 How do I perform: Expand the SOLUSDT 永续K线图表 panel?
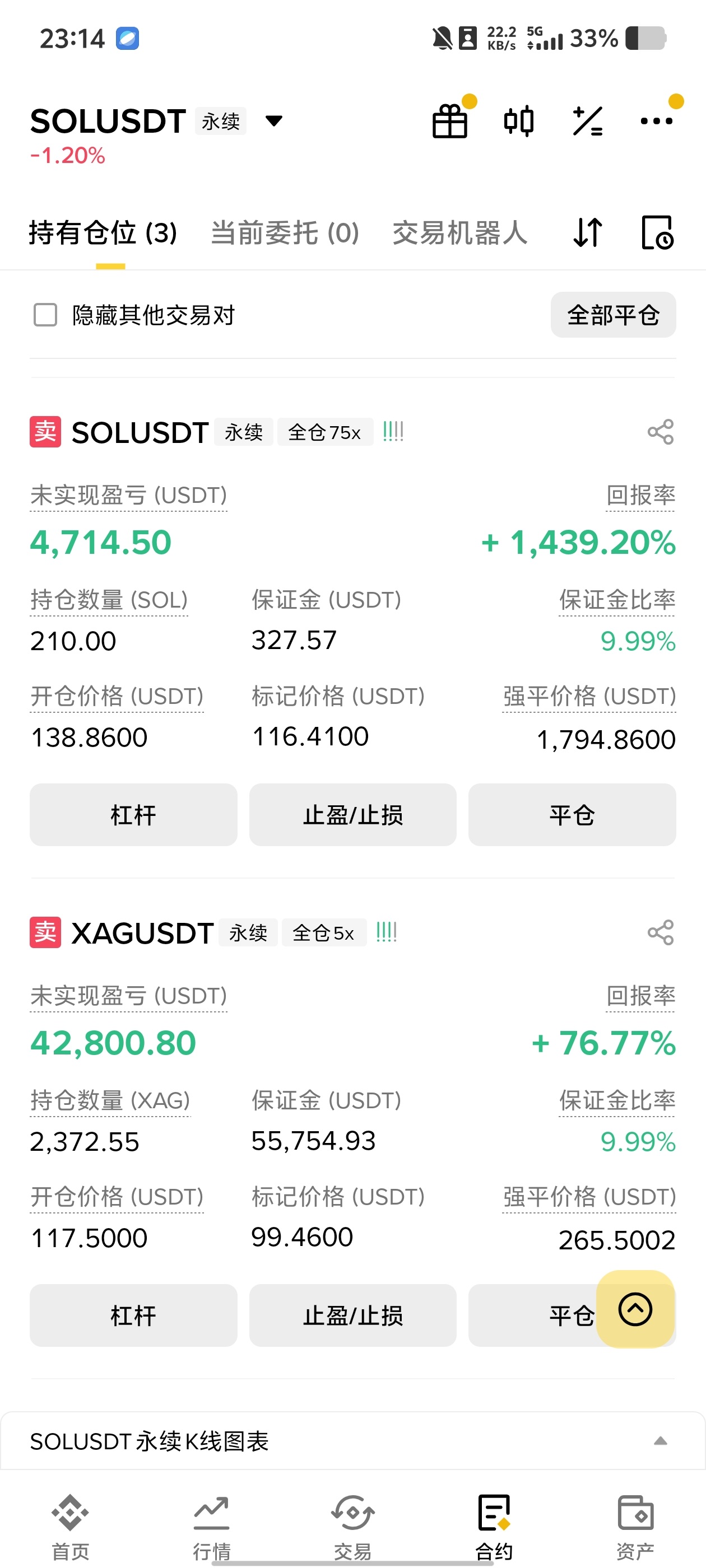pyautogui.click(x=660, y=1441)
